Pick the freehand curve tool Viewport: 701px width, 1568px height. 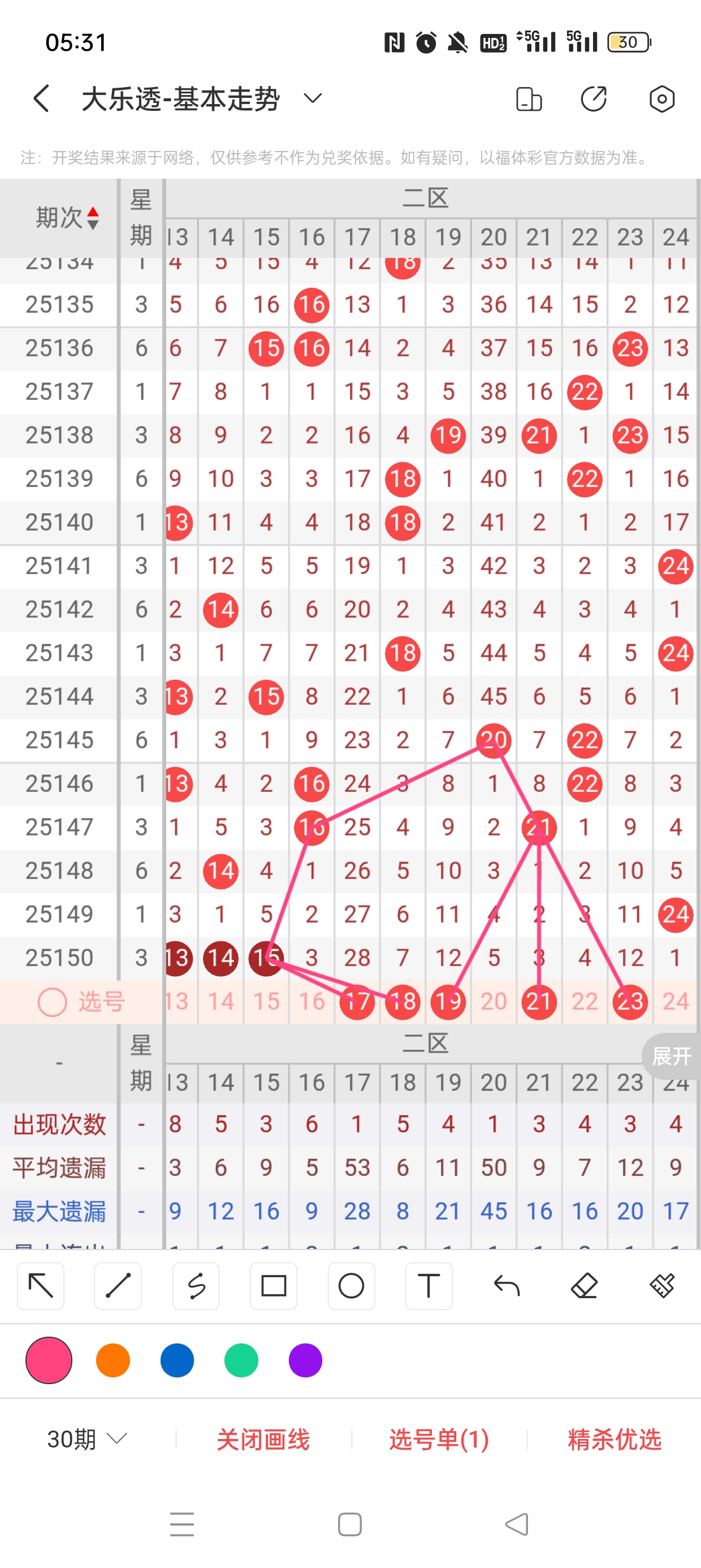pyautogui.click(x=196, y=1286)
